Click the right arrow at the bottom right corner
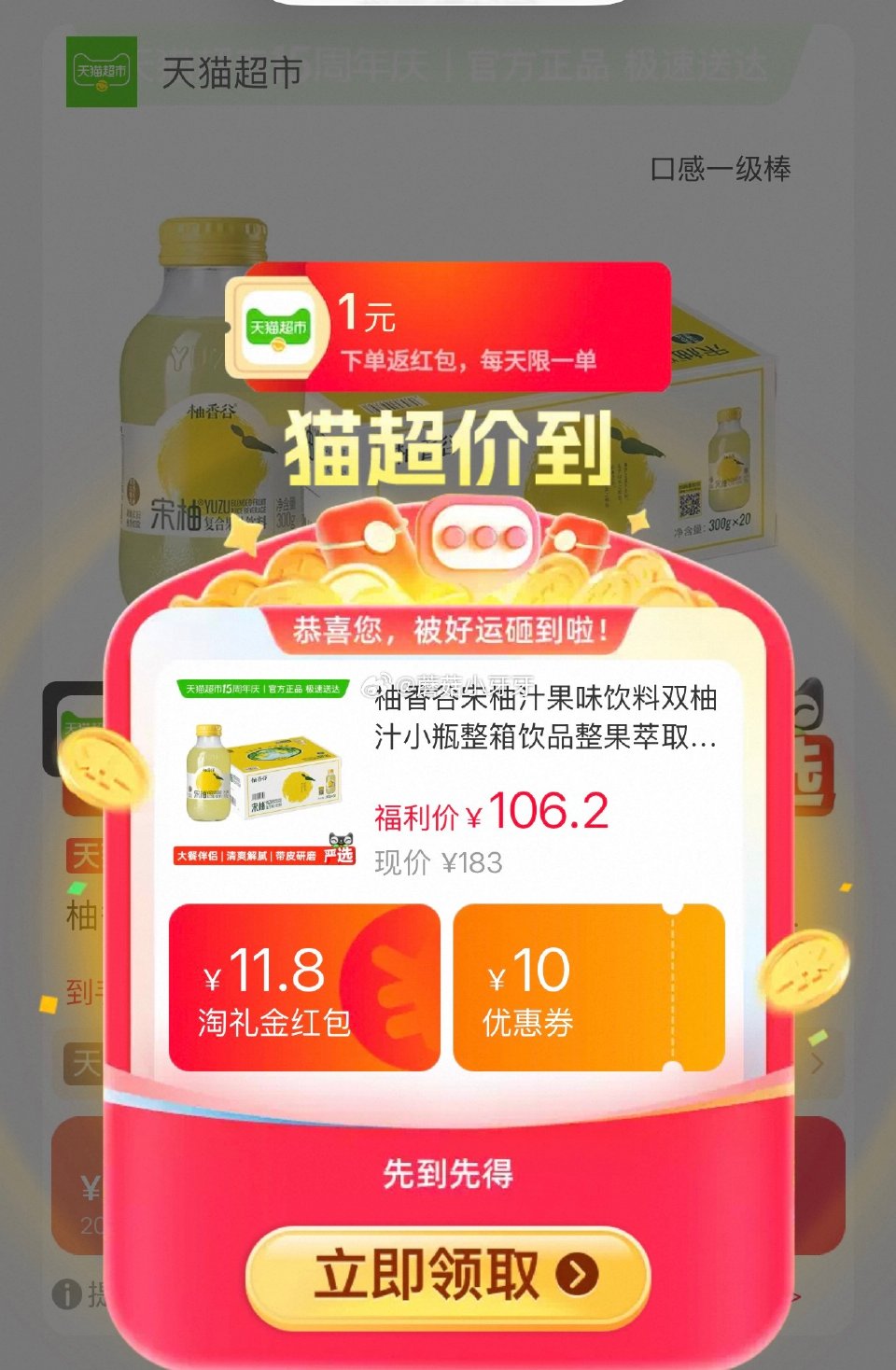The width and height of the screenshot is (896, 1370). tap(799, 1296)
